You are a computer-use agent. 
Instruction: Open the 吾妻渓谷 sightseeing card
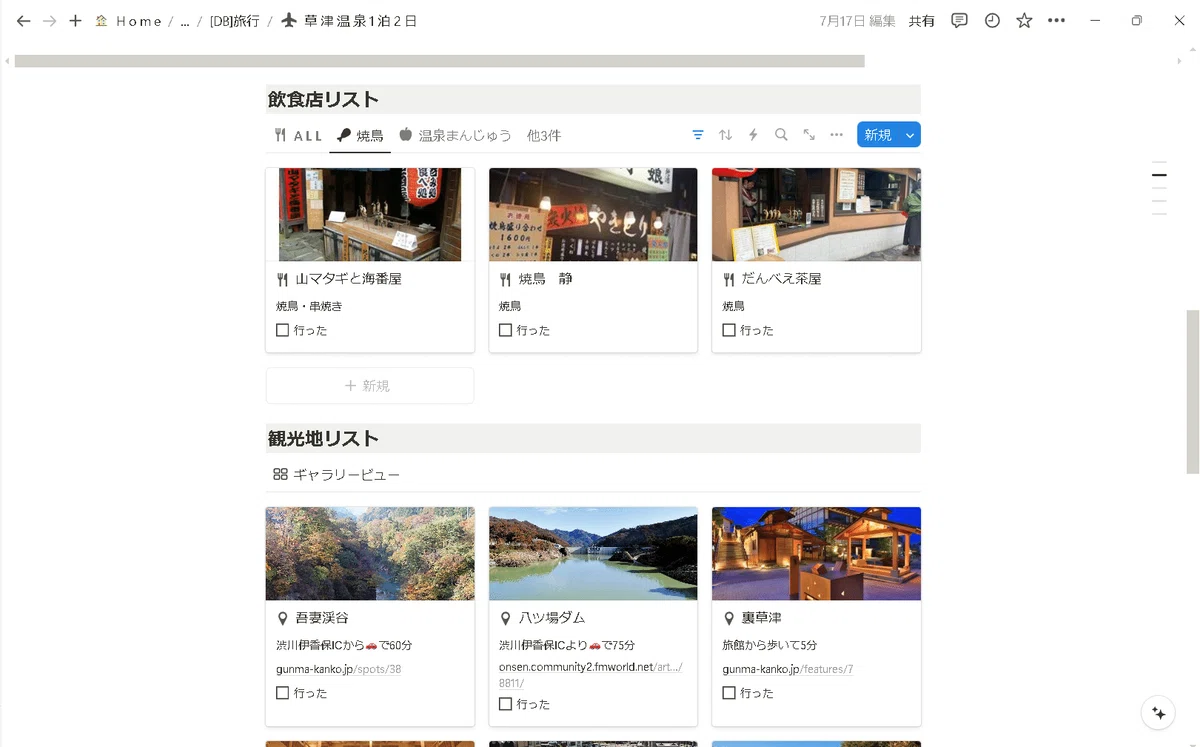coord(370,616)
